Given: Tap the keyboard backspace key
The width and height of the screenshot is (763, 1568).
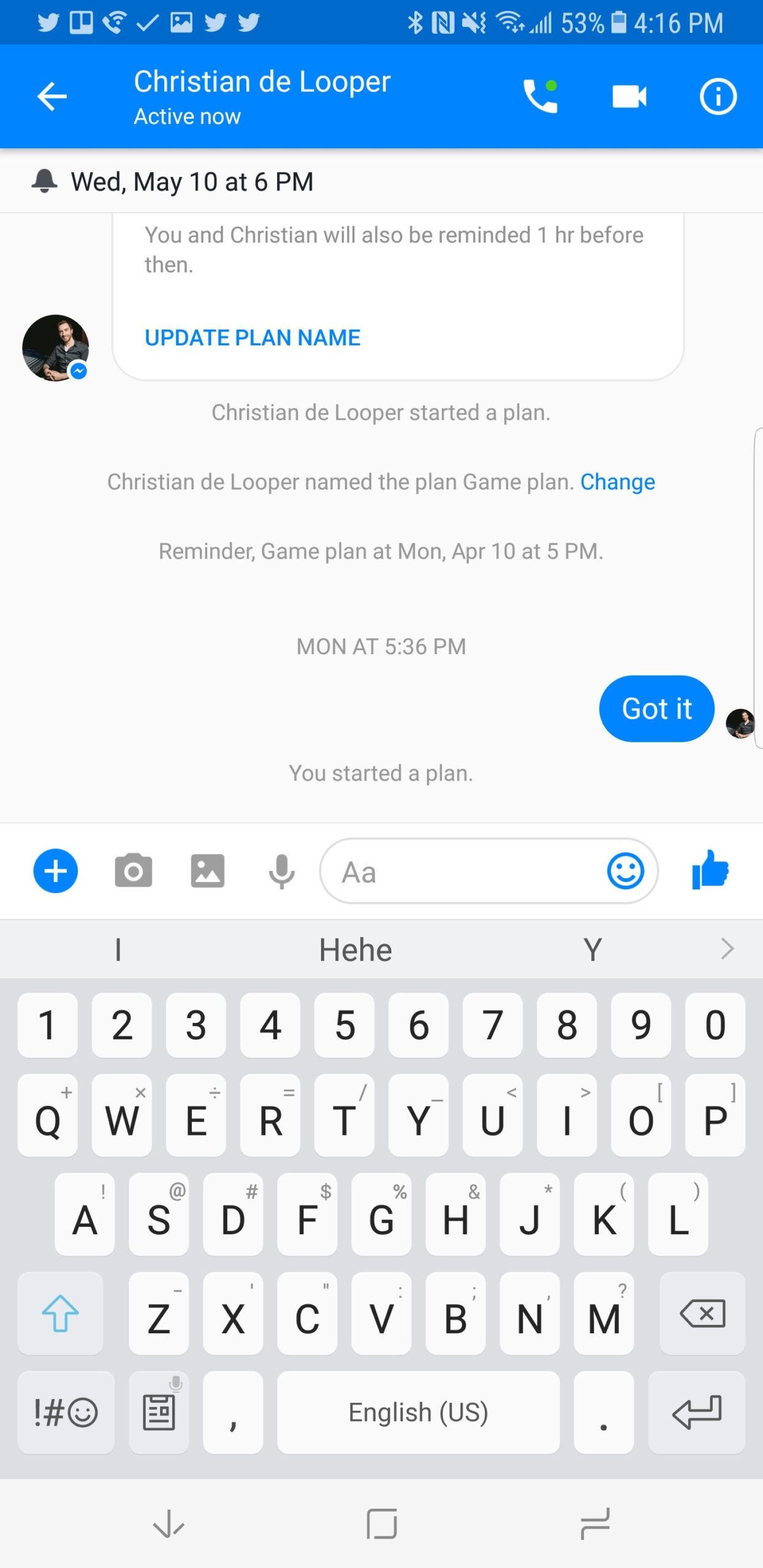Looking at the screenshot, I should 702,1314.
